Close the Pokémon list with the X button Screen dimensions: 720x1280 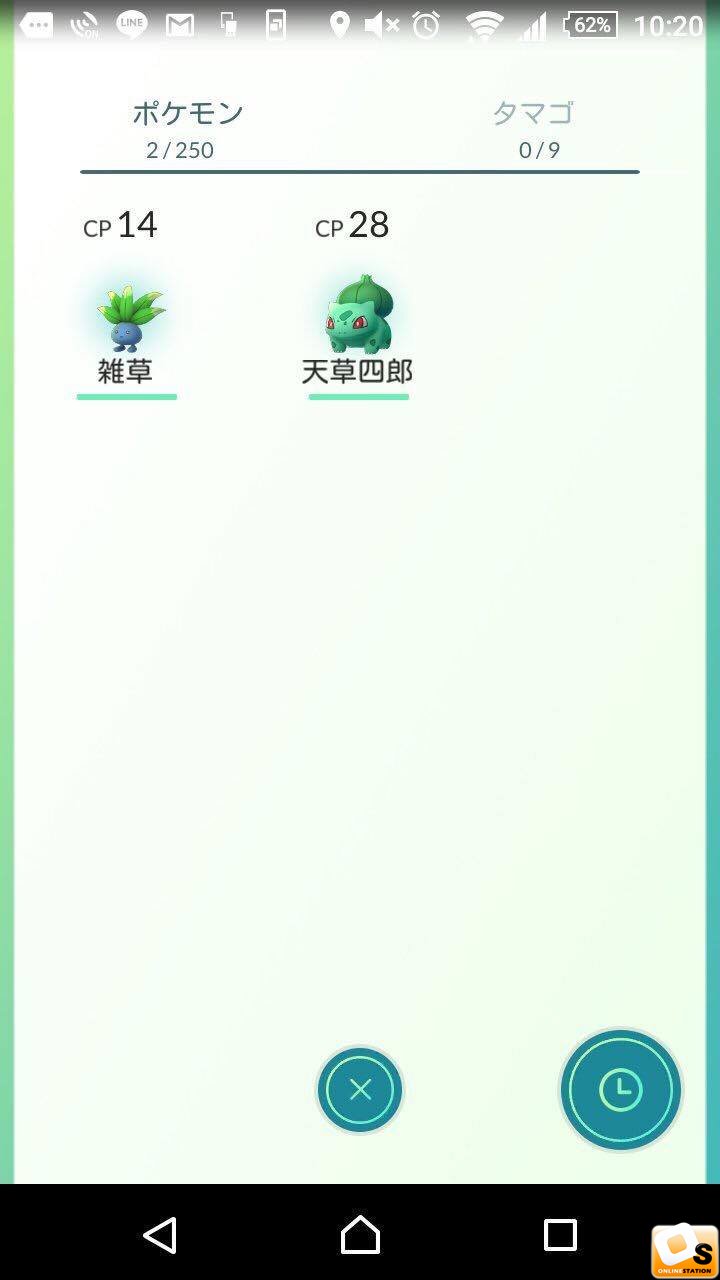click(360, 1090)
